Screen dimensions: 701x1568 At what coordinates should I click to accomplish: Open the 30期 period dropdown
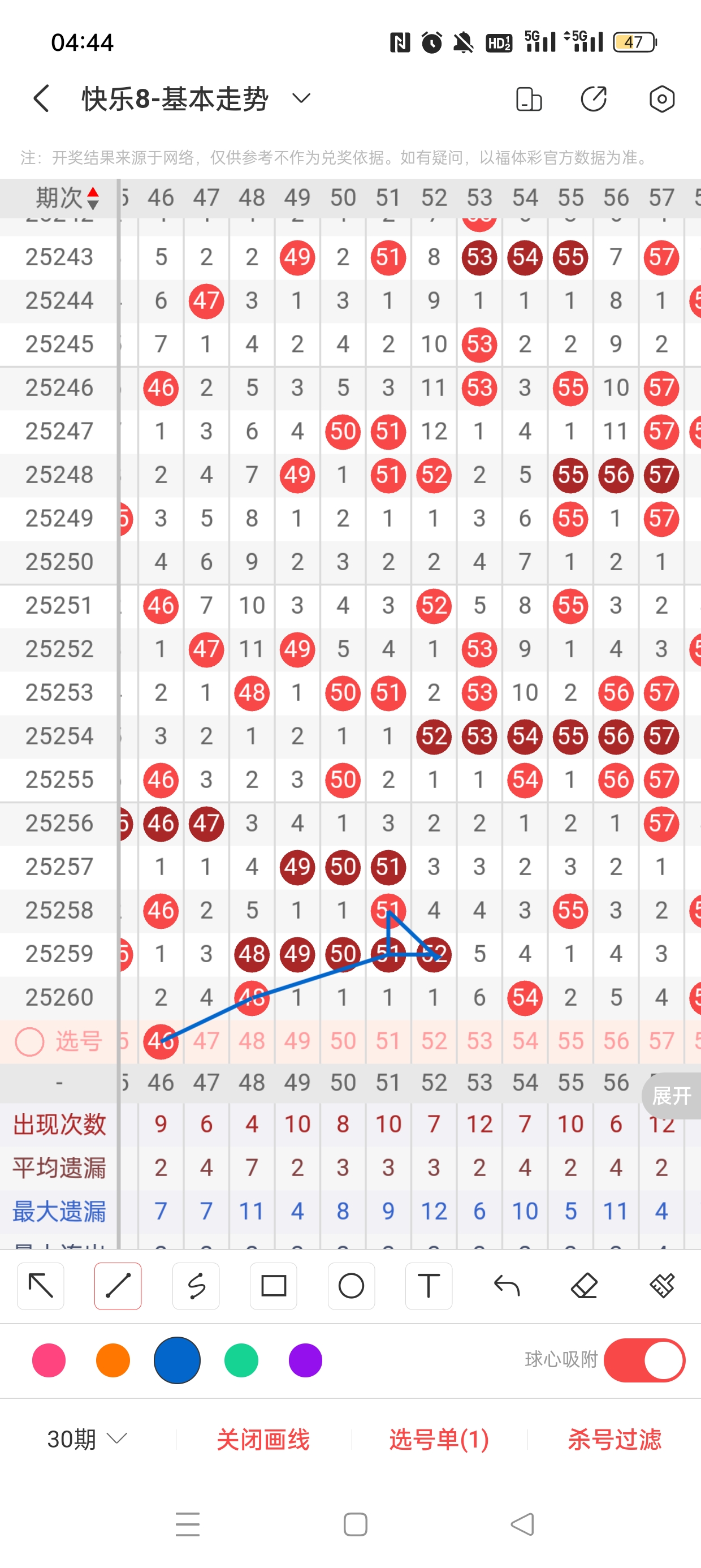(x=87, y=1439)
